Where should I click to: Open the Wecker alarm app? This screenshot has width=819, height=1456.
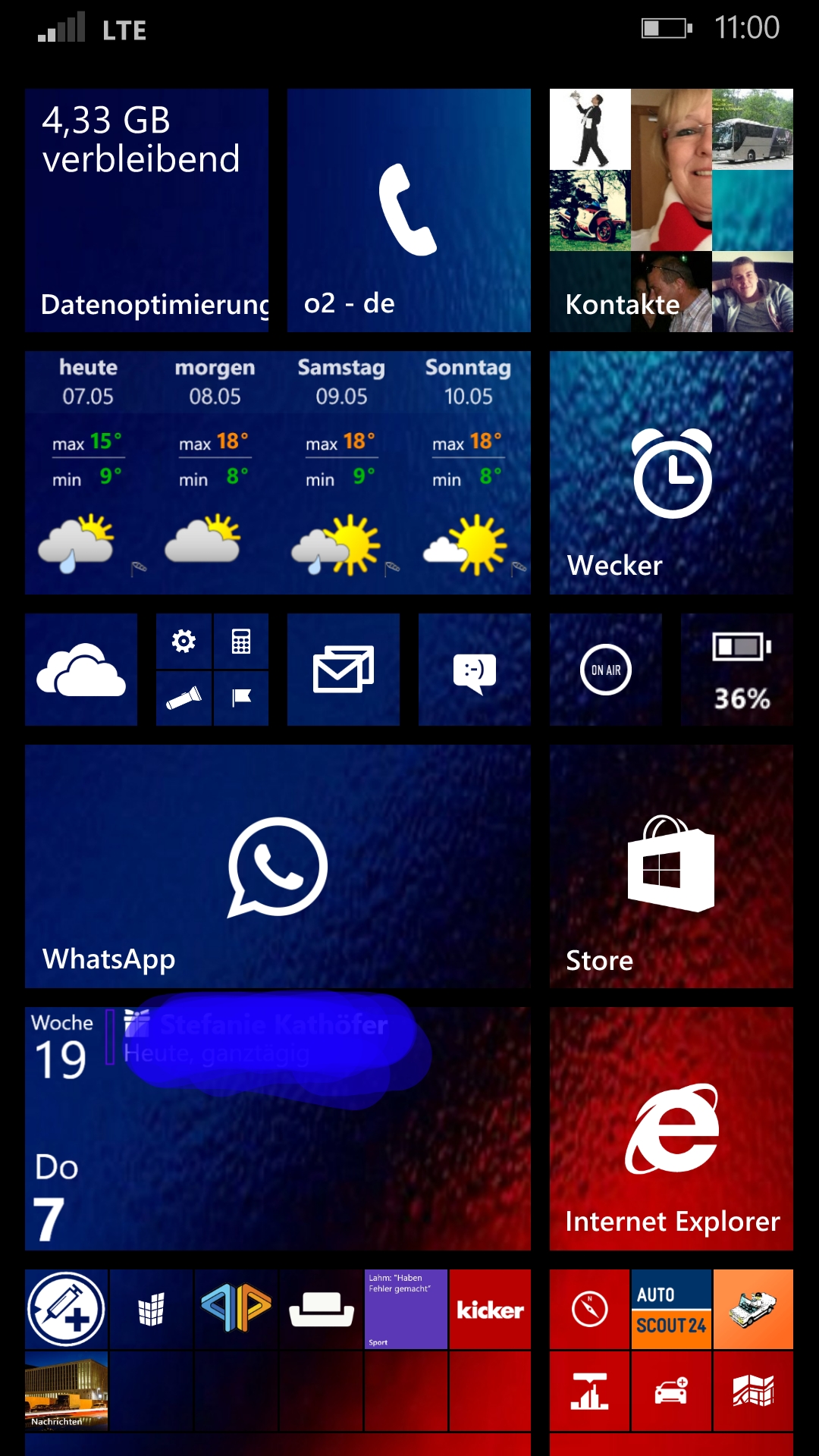tap(671, 472)
